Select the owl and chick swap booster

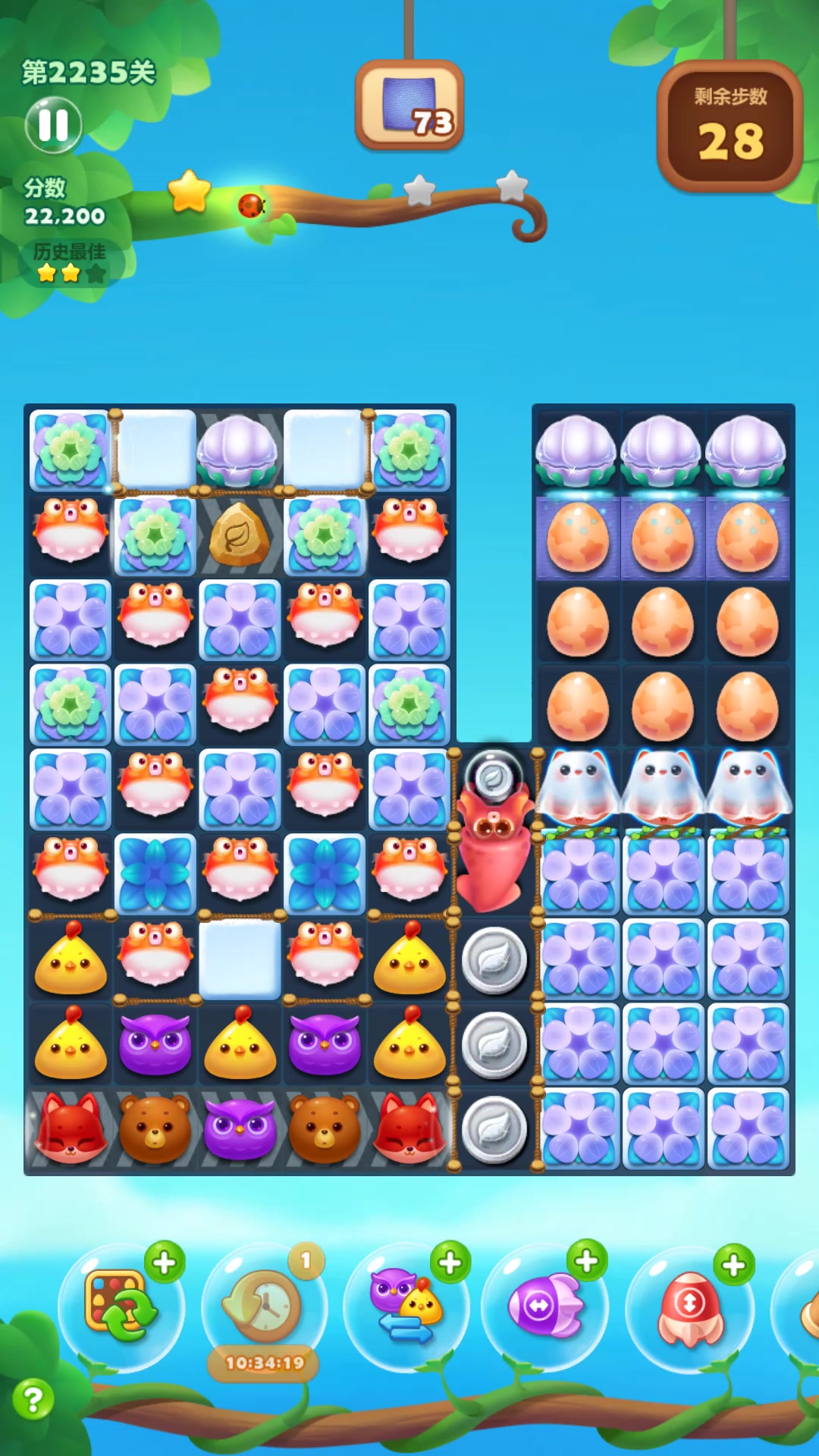pyautogui.click(x=406, y=1306)
